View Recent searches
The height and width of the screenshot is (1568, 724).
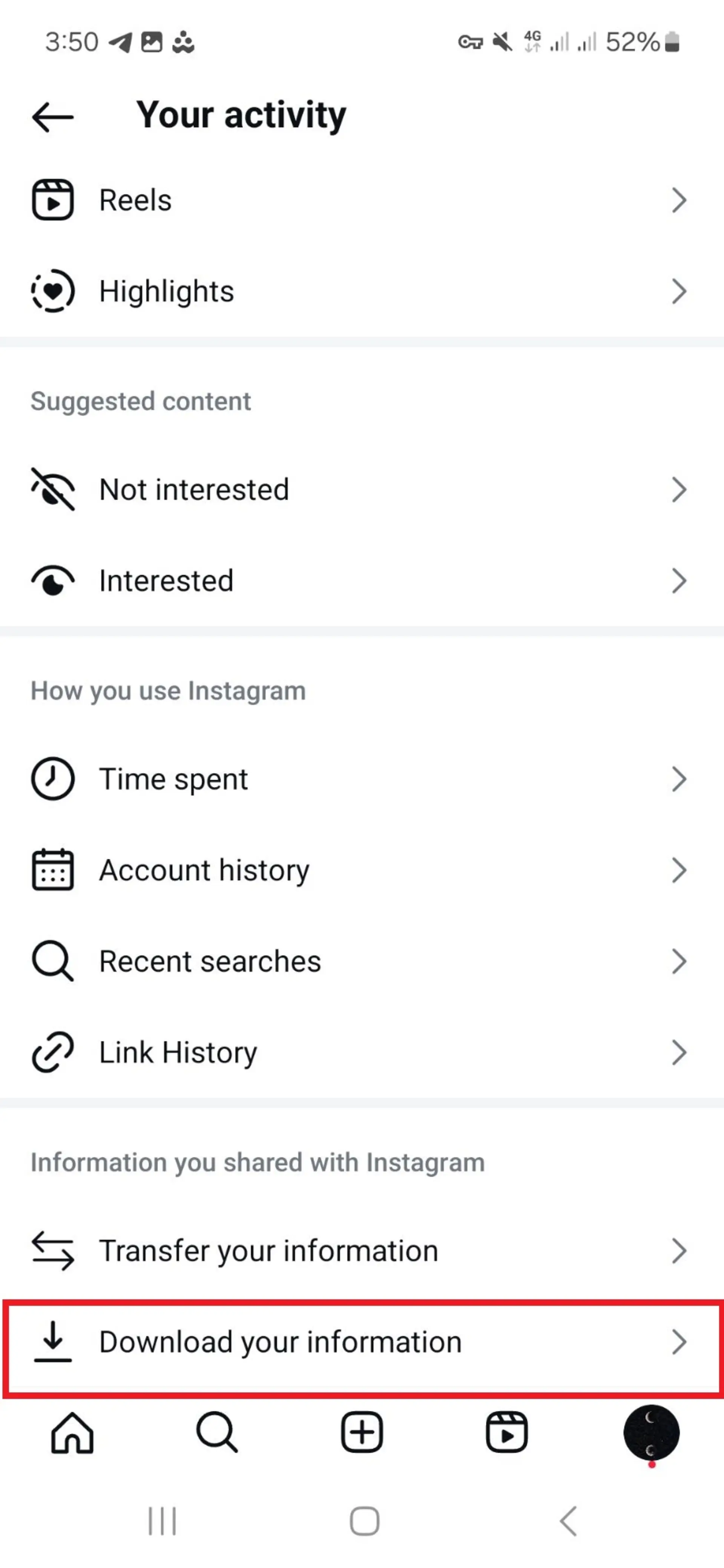click(x=362, y=961)
